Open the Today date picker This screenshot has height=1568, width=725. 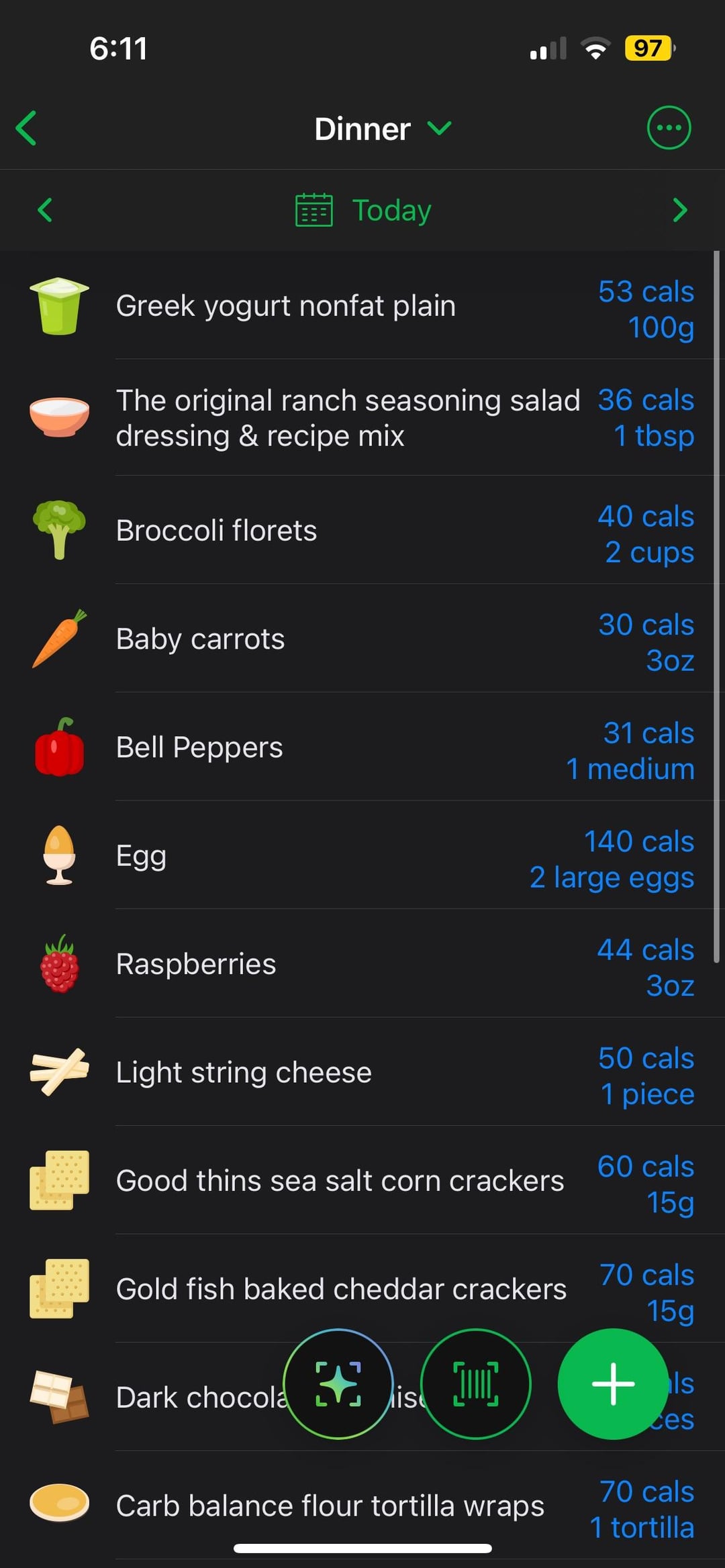(363, 210)
